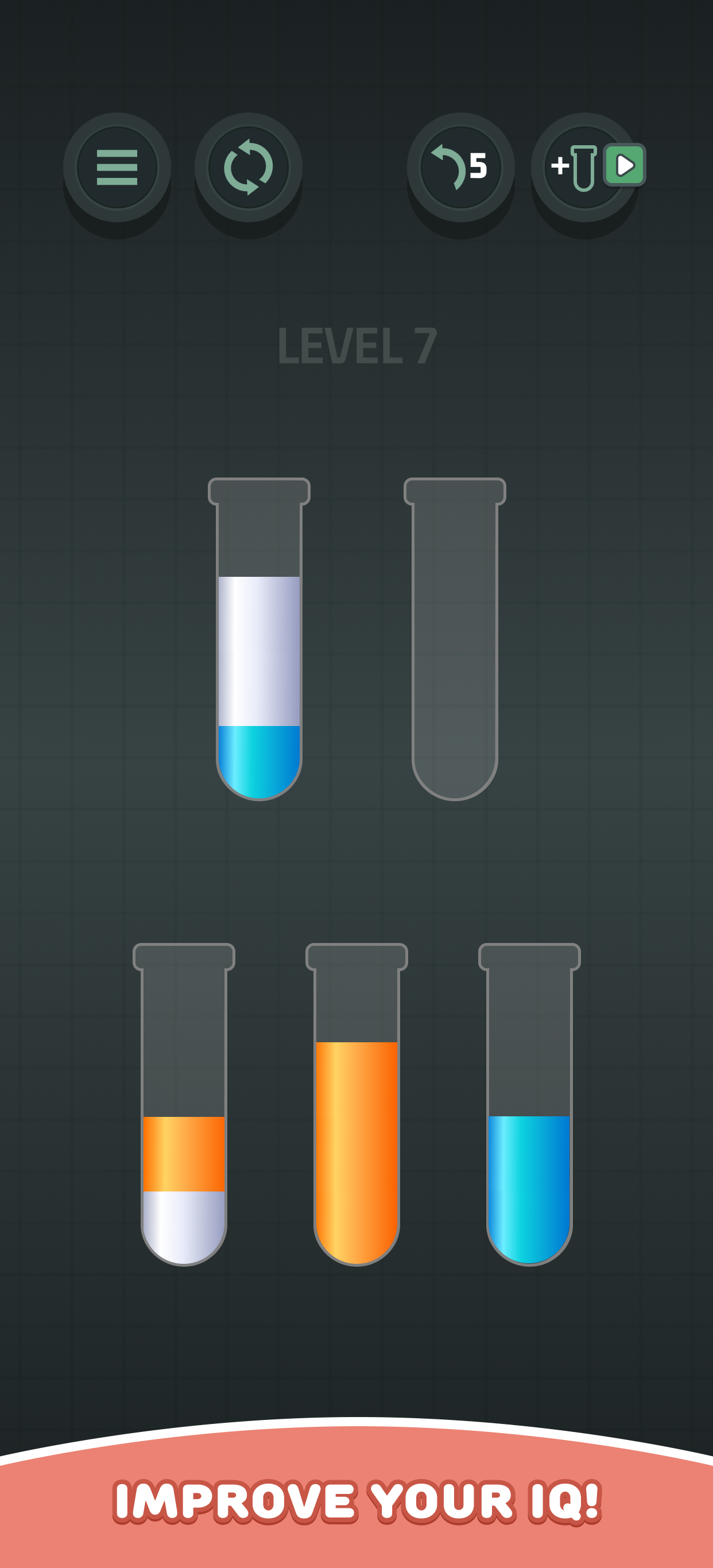The image size is (713, 1568).
Task: Restart the level
Action: (248, 168)
